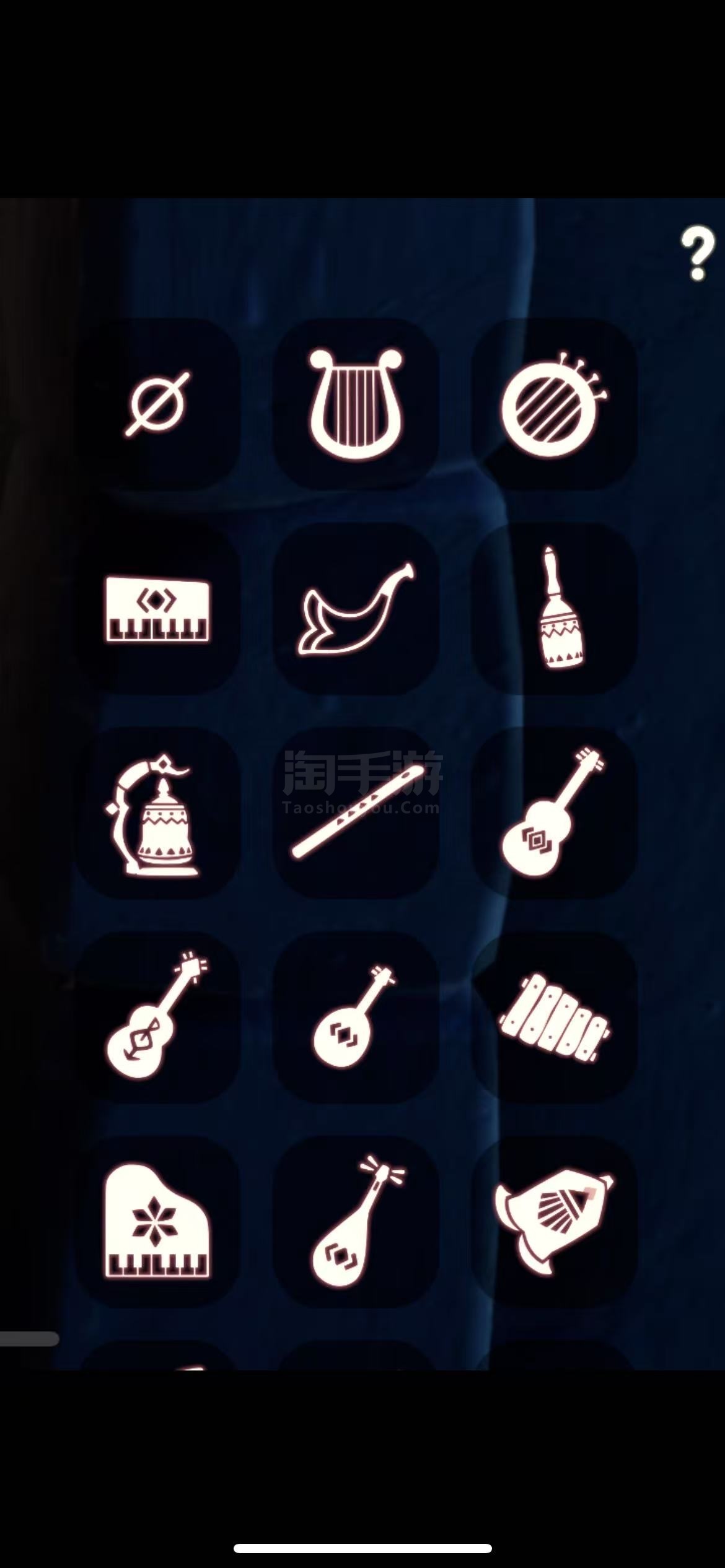Choose the curved horn instrument
The height and width of the screenshot is (1568, 725).
point(356,609)
